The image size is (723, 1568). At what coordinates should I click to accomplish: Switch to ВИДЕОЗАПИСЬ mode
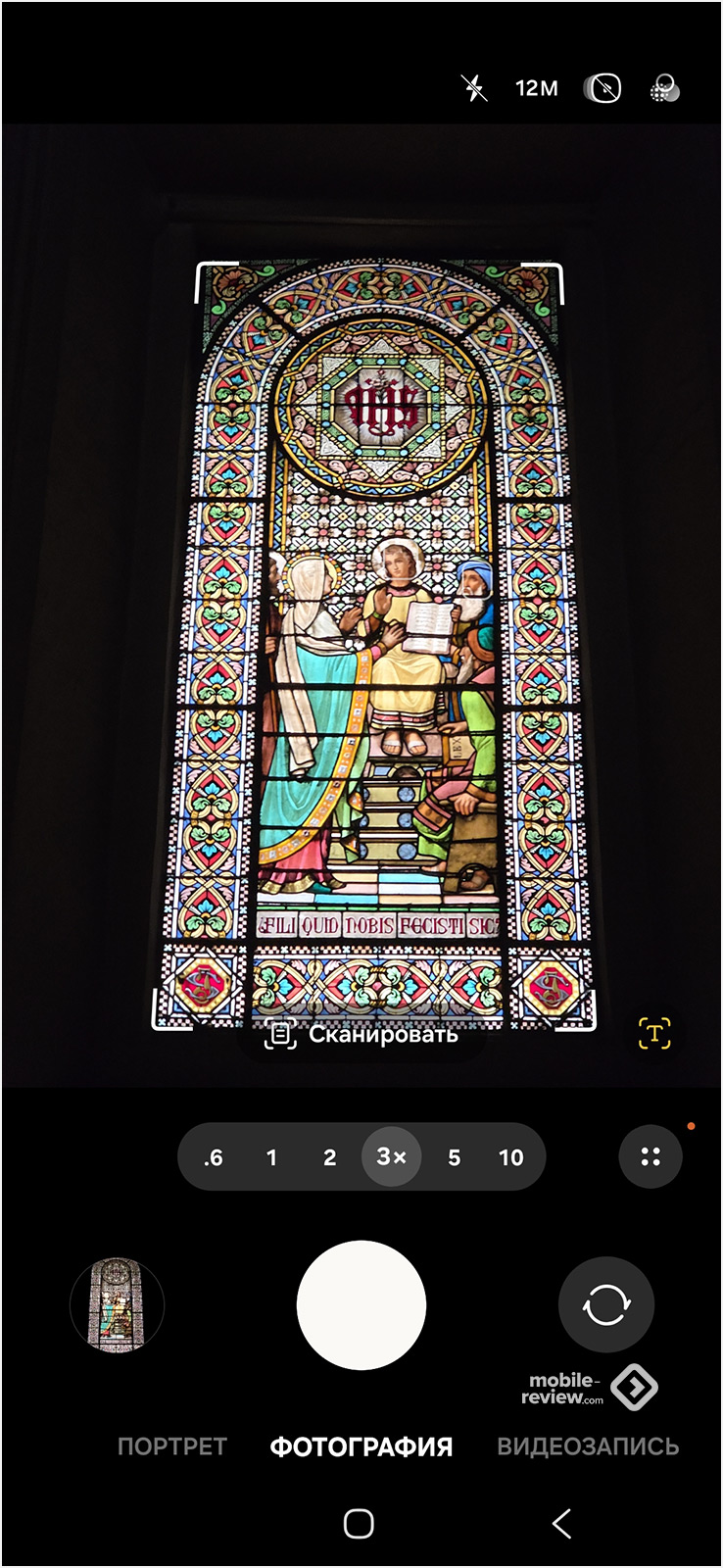click(588, 1446)
